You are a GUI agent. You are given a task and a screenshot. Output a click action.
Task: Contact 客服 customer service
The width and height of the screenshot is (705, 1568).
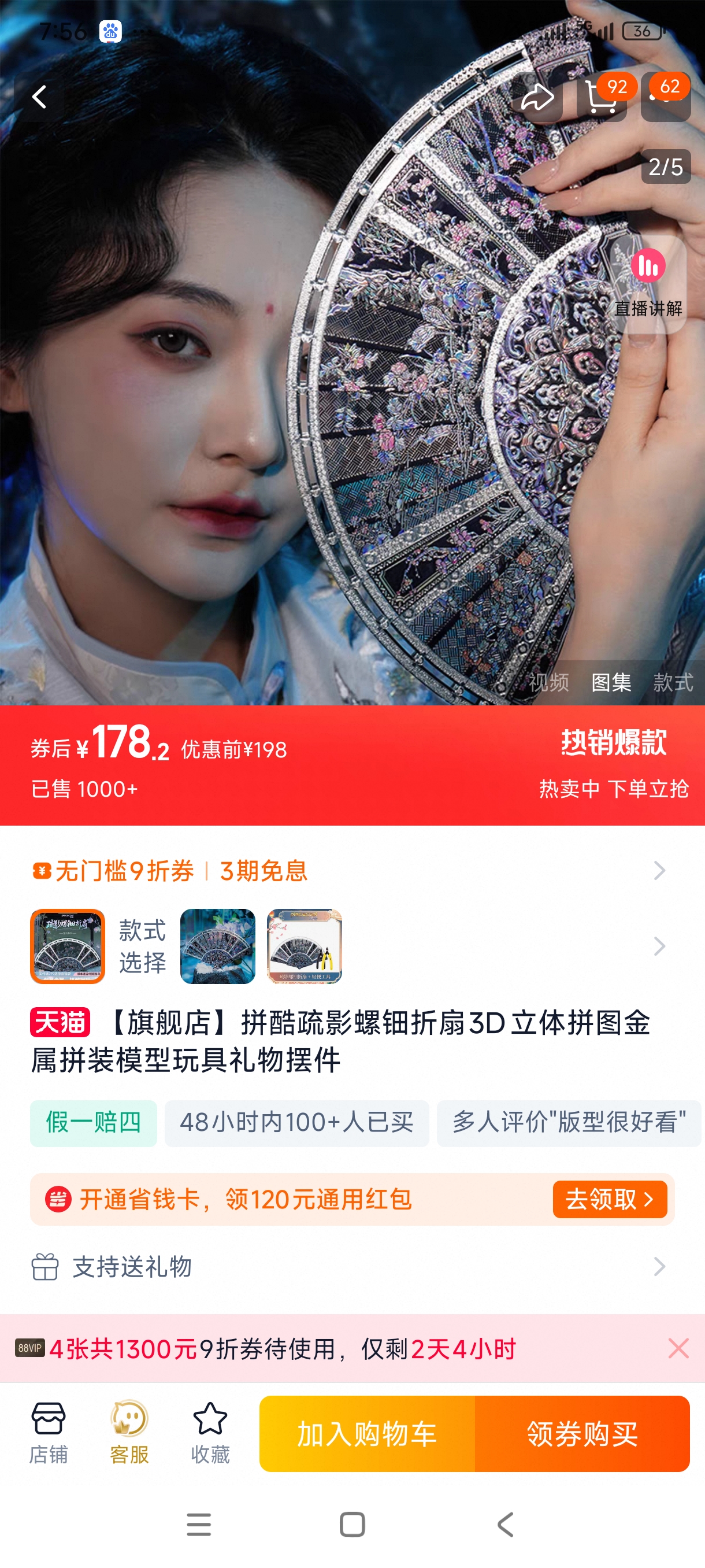(x=129, y=1432)
